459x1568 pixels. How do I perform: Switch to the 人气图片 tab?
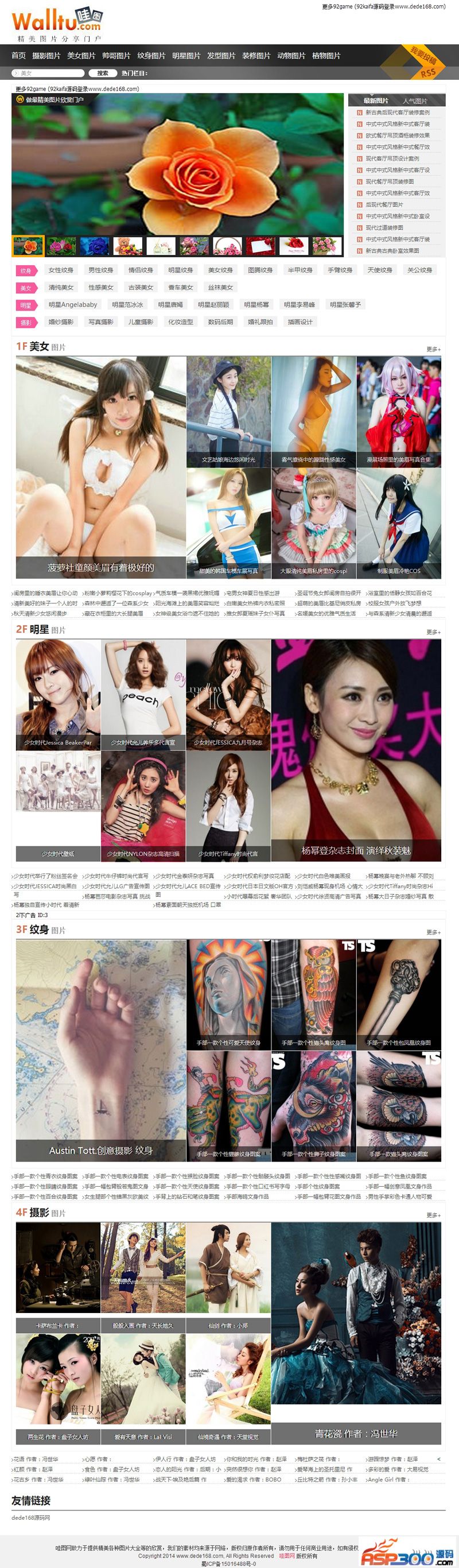415,100
